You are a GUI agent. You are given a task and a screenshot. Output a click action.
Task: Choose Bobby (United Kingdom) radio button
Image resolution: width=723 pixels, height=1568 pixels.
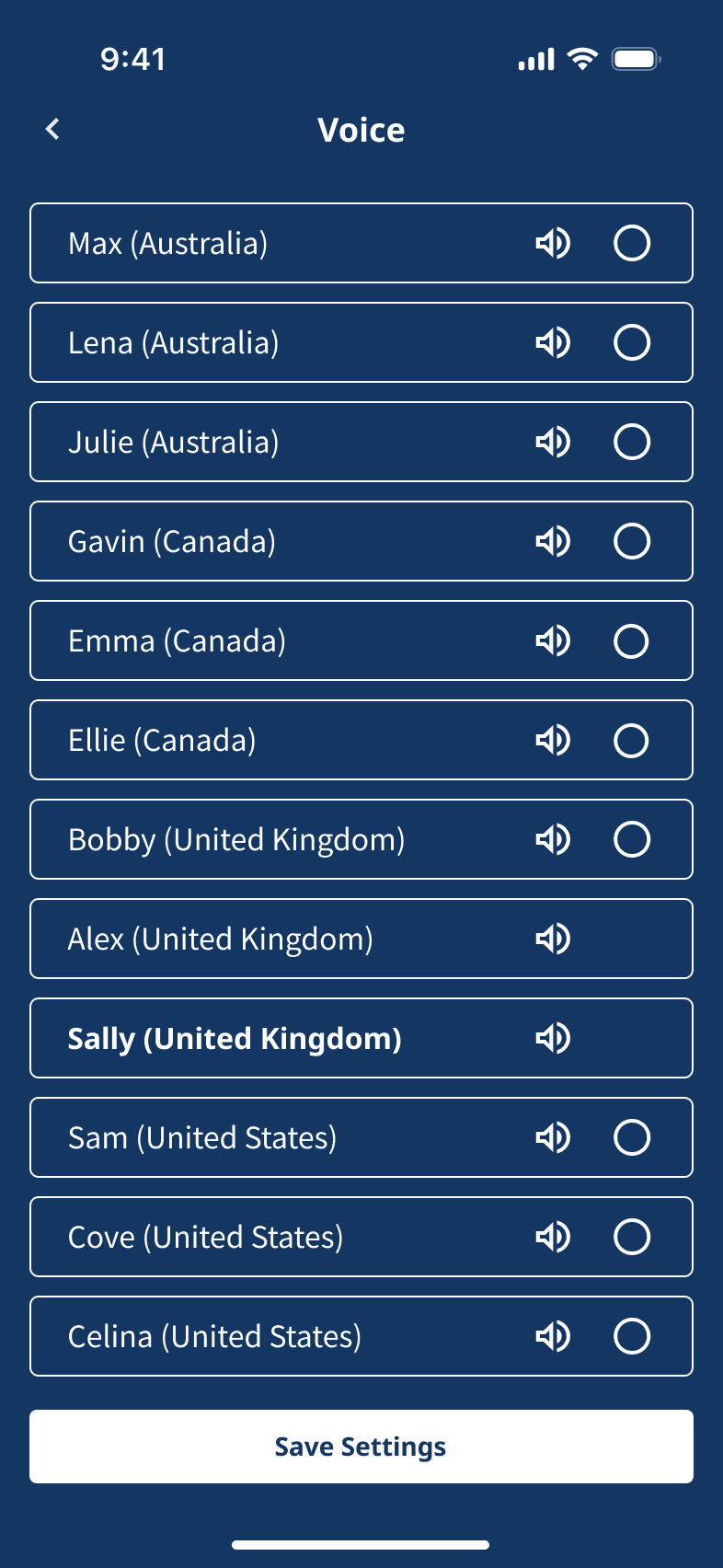632,839
